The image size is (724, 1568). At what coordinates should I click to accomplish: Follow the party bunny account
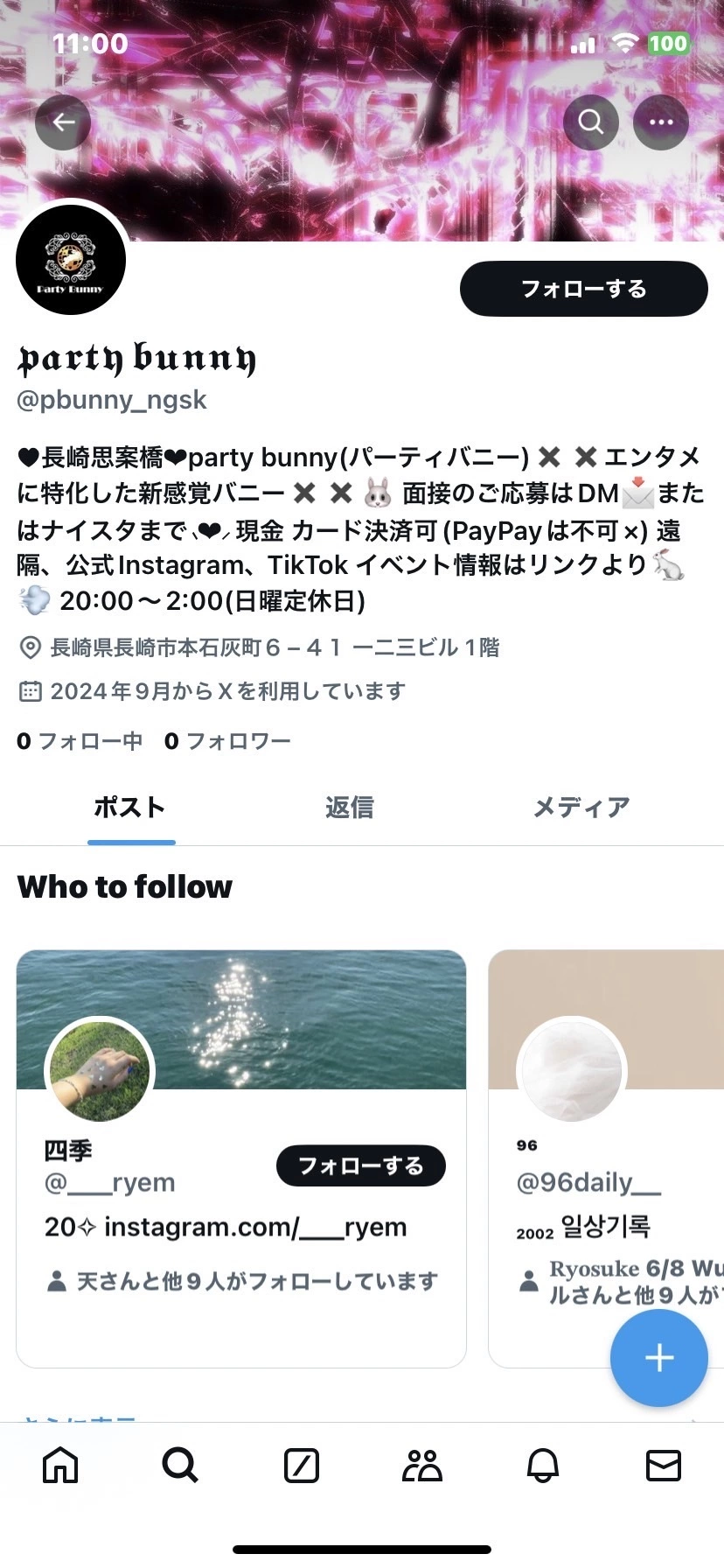tap(583, 289)
